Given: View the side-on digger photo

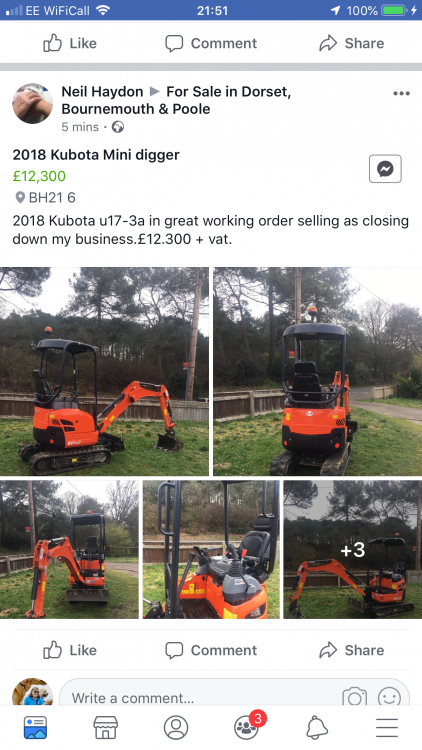Looking at the screenshot, I should pyautogui.click(x=104, y=371).
